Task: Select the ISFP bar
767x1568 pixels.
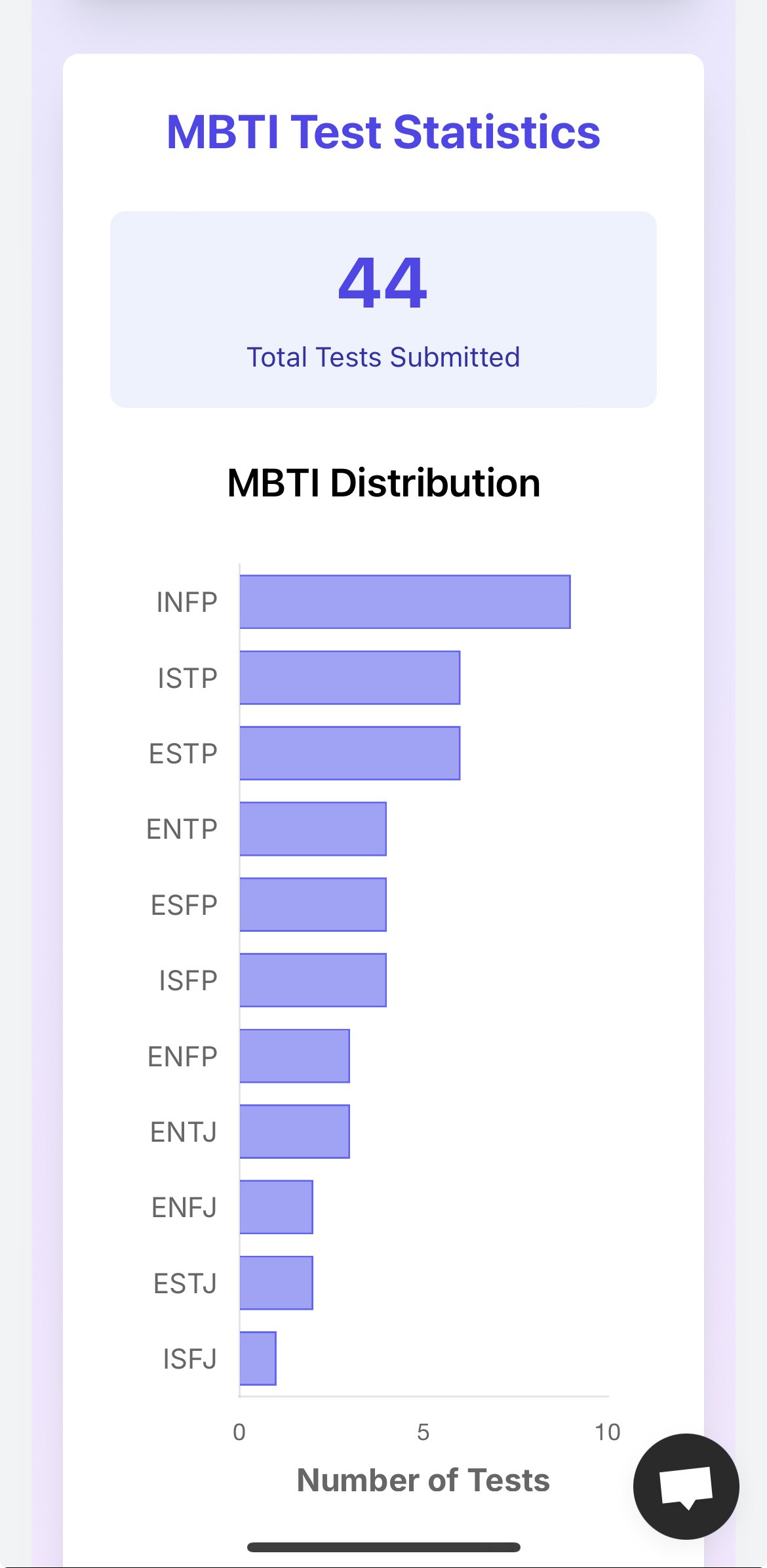Action: coord(313,980)
